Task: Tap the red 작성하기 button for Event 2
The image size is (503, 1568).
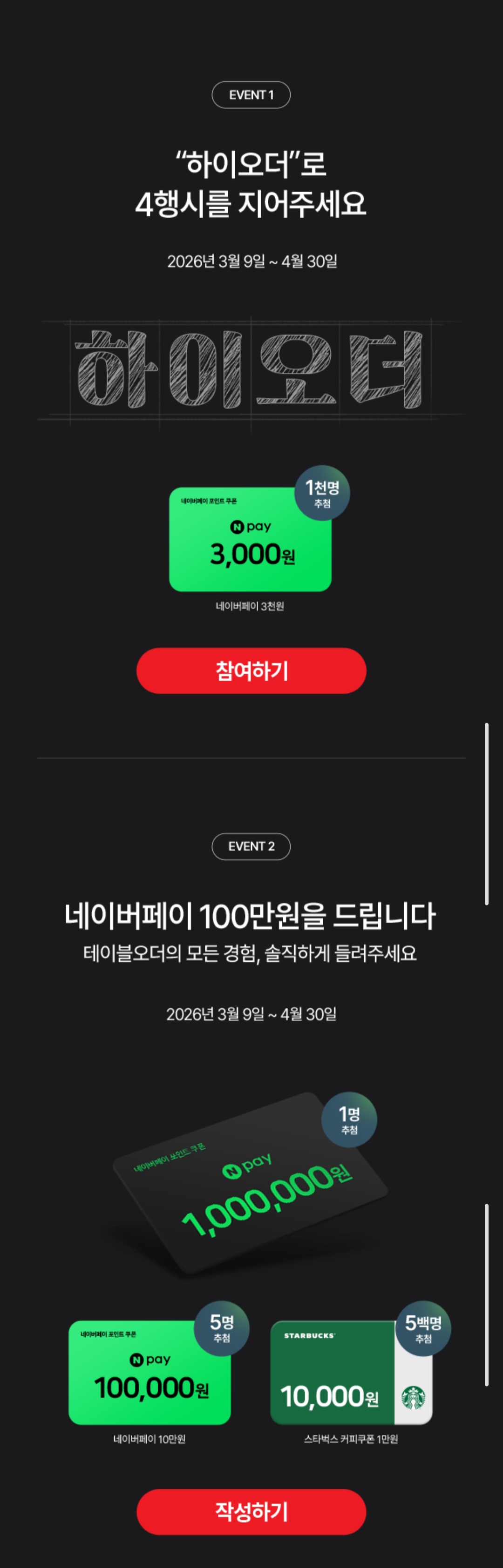Action: tap(251, 1511)
